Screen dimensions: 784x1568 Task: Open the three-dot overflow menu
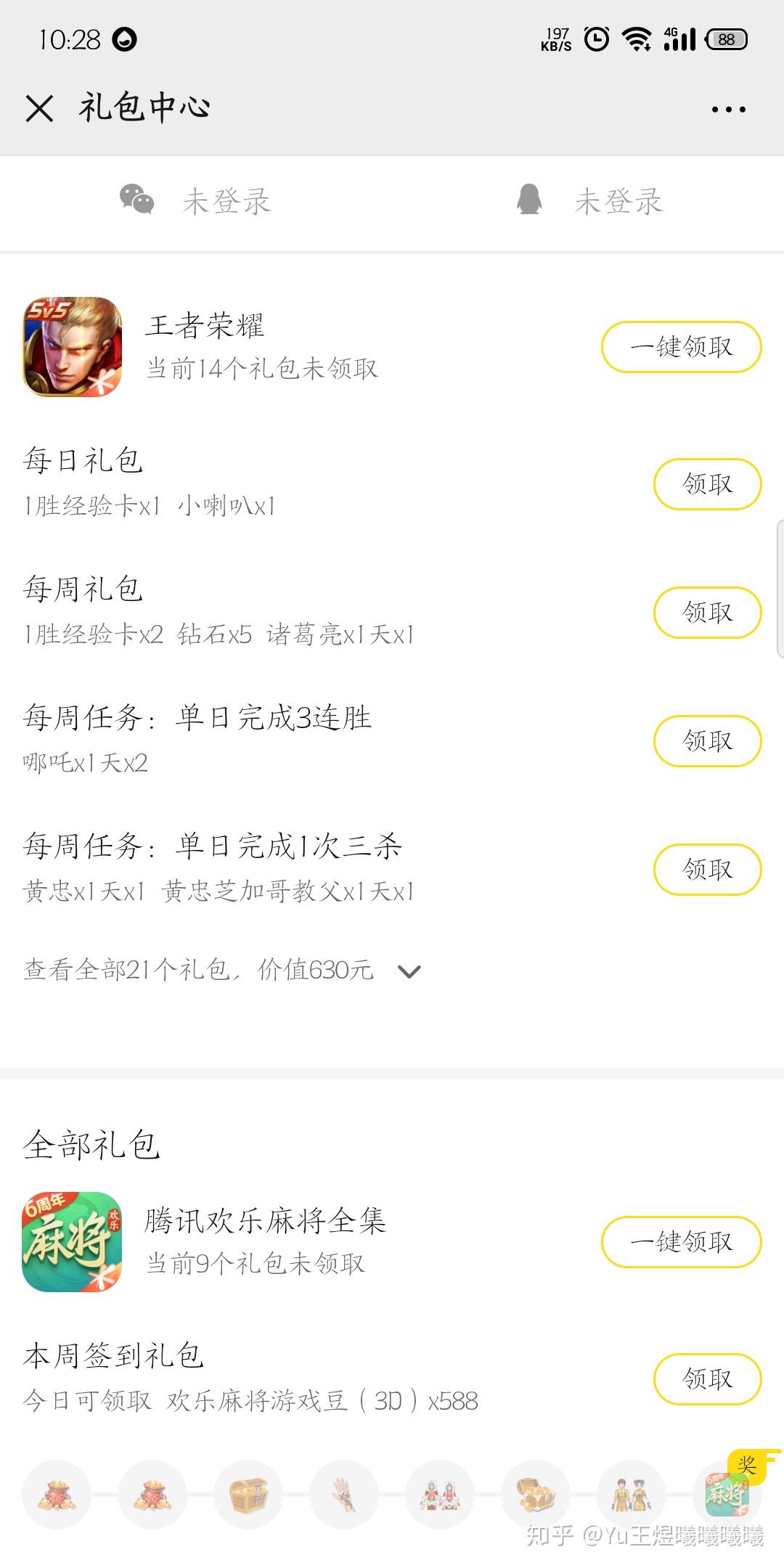pyautogui.click(x=728, y=110)
